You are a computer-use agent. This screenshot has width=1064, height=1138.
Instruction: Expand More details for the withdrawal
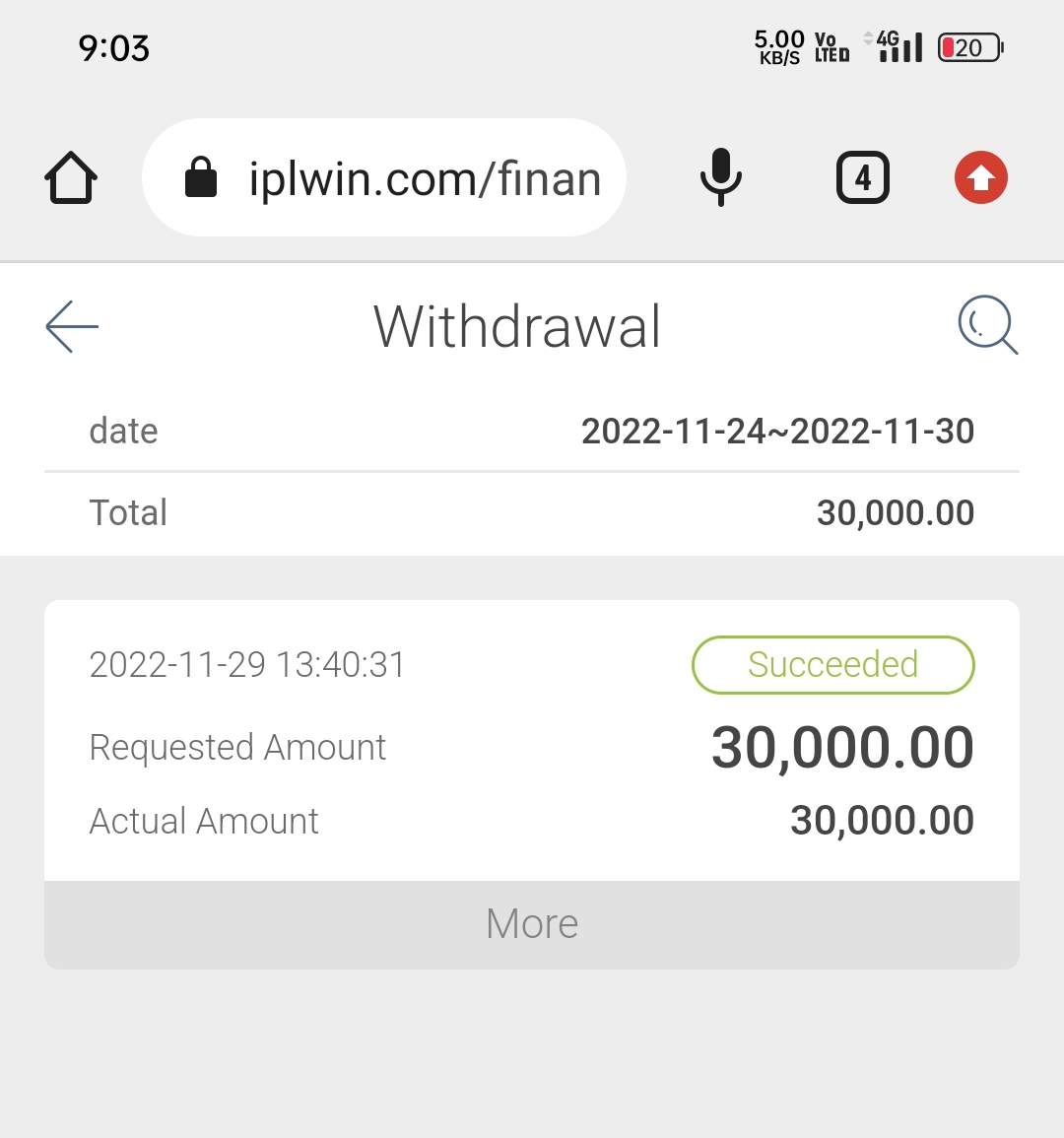tap(532, 924)
